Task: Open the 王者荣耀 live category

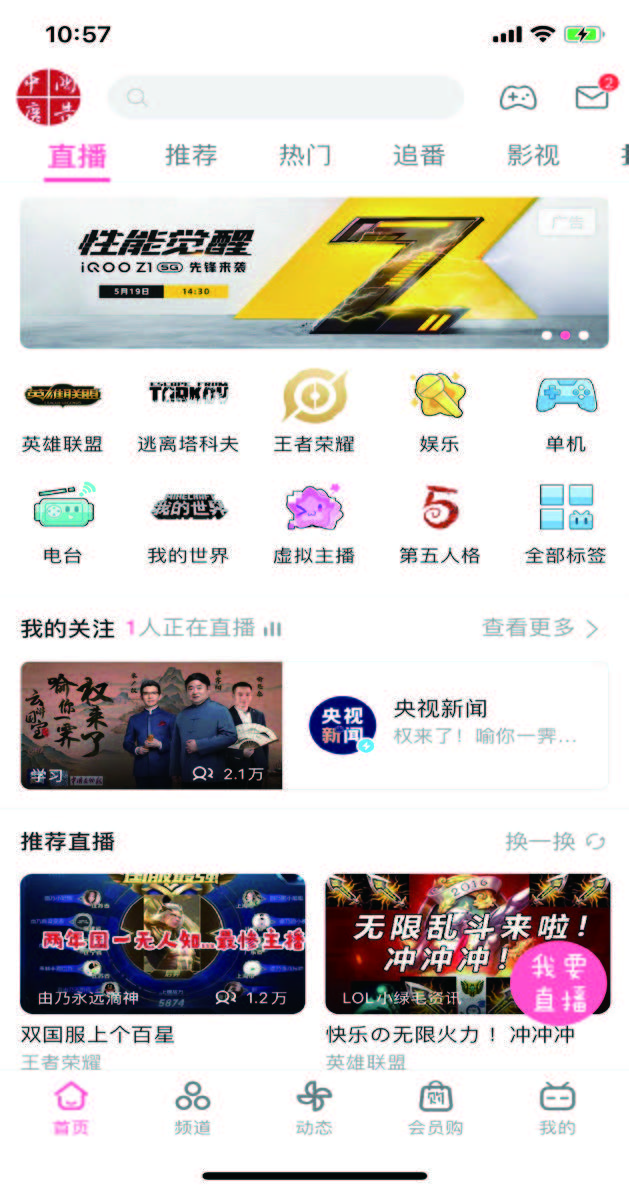Action: [x=314, y=411]
